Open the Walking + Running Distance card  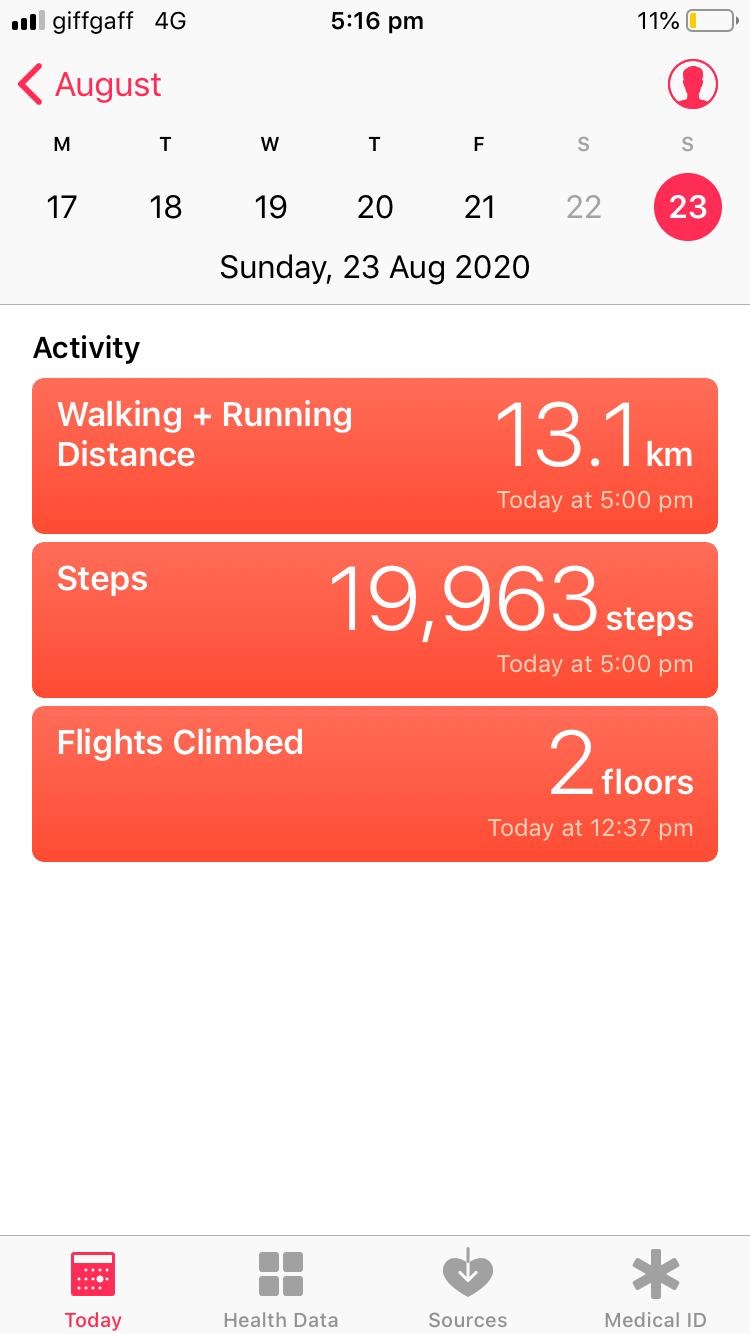375,456
